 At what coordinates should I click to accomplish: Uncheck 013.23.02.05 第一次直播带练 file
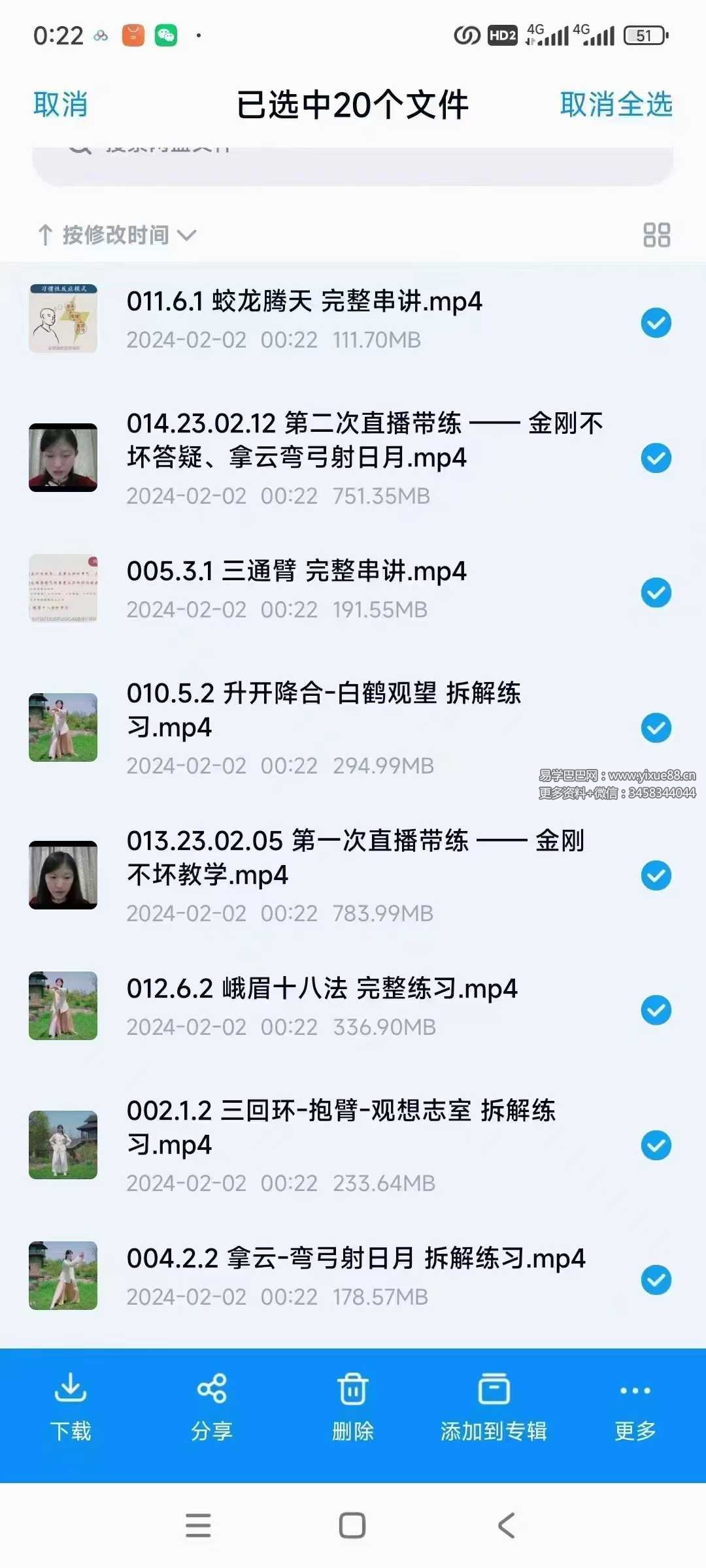click(656, 875)
